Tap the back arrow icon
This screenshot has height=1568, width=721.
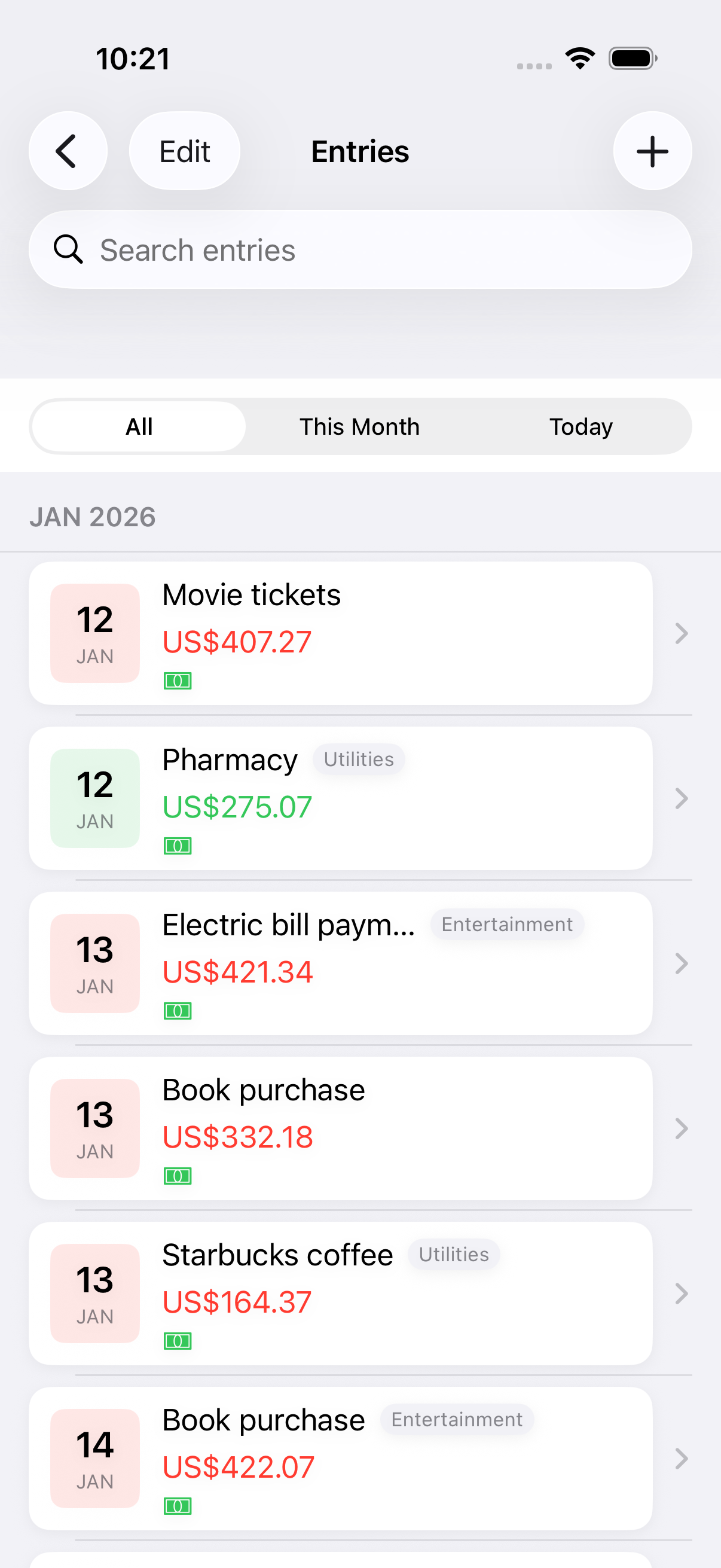point(68,151)
